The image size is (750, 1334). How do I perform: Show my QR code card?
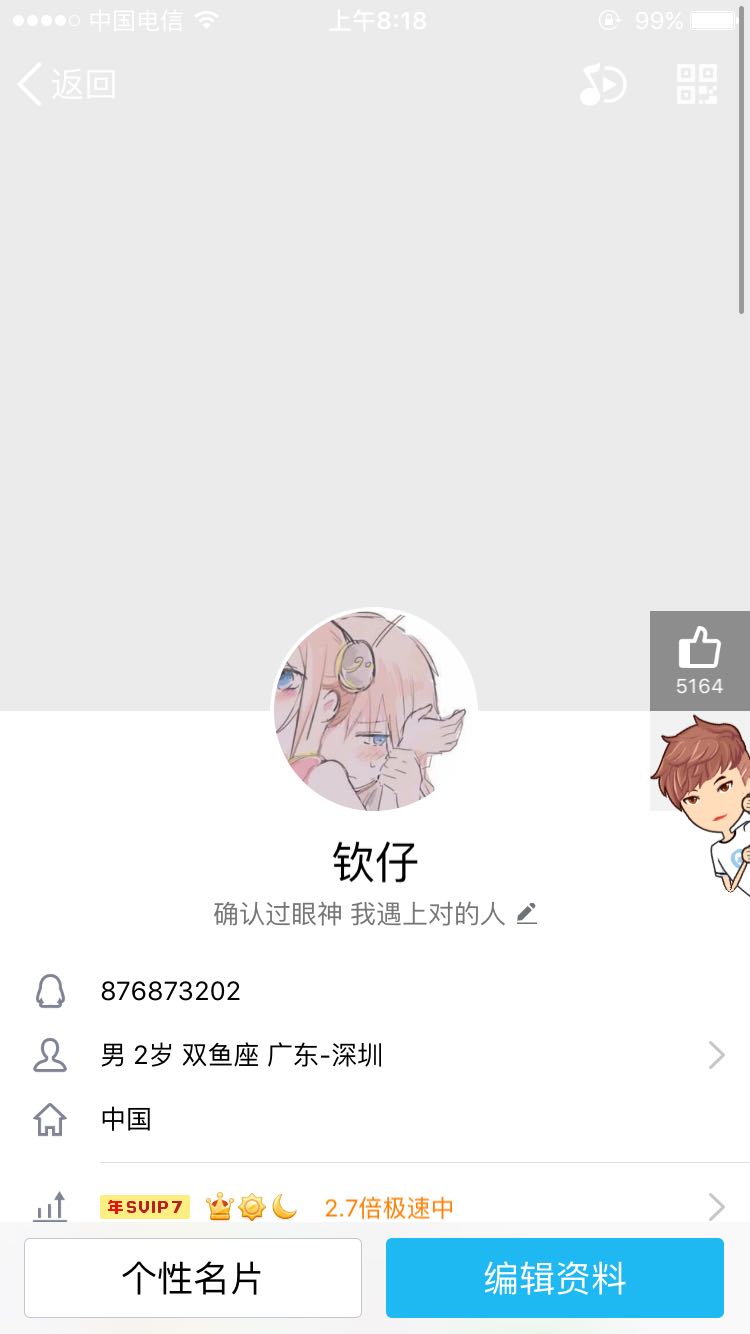(x=697, y=85)
